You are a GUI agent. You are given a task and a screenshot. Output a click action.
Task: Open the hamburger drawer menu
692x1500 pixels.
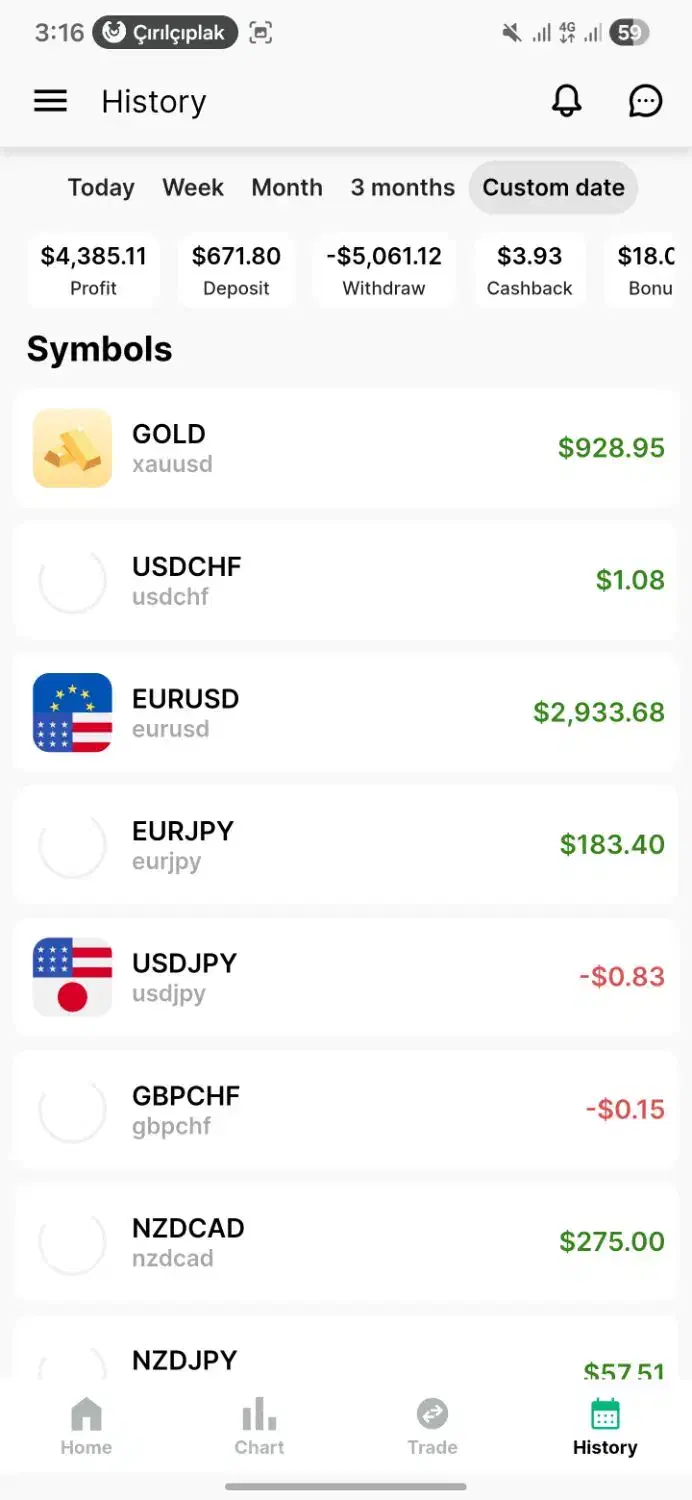click(x=51, y=101)
